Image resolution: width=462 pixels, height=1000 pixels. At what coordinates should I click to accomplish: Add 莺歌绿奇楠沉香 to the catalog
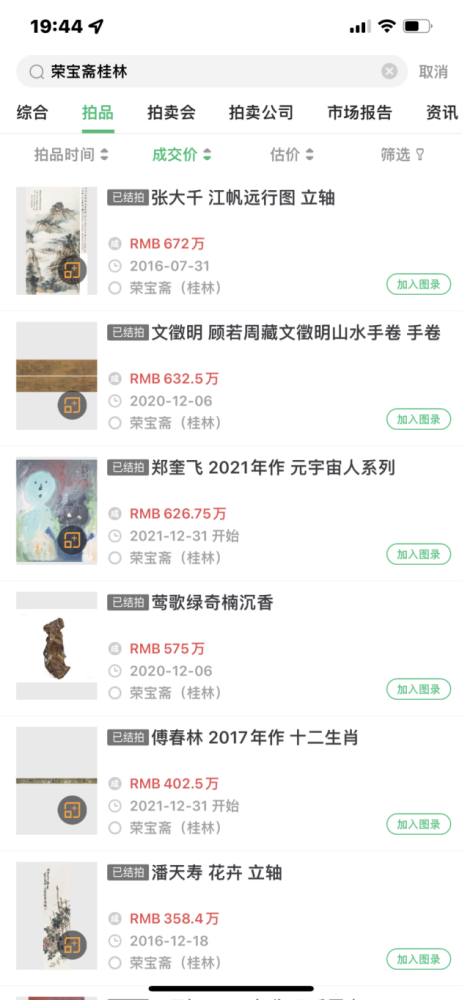419,689
